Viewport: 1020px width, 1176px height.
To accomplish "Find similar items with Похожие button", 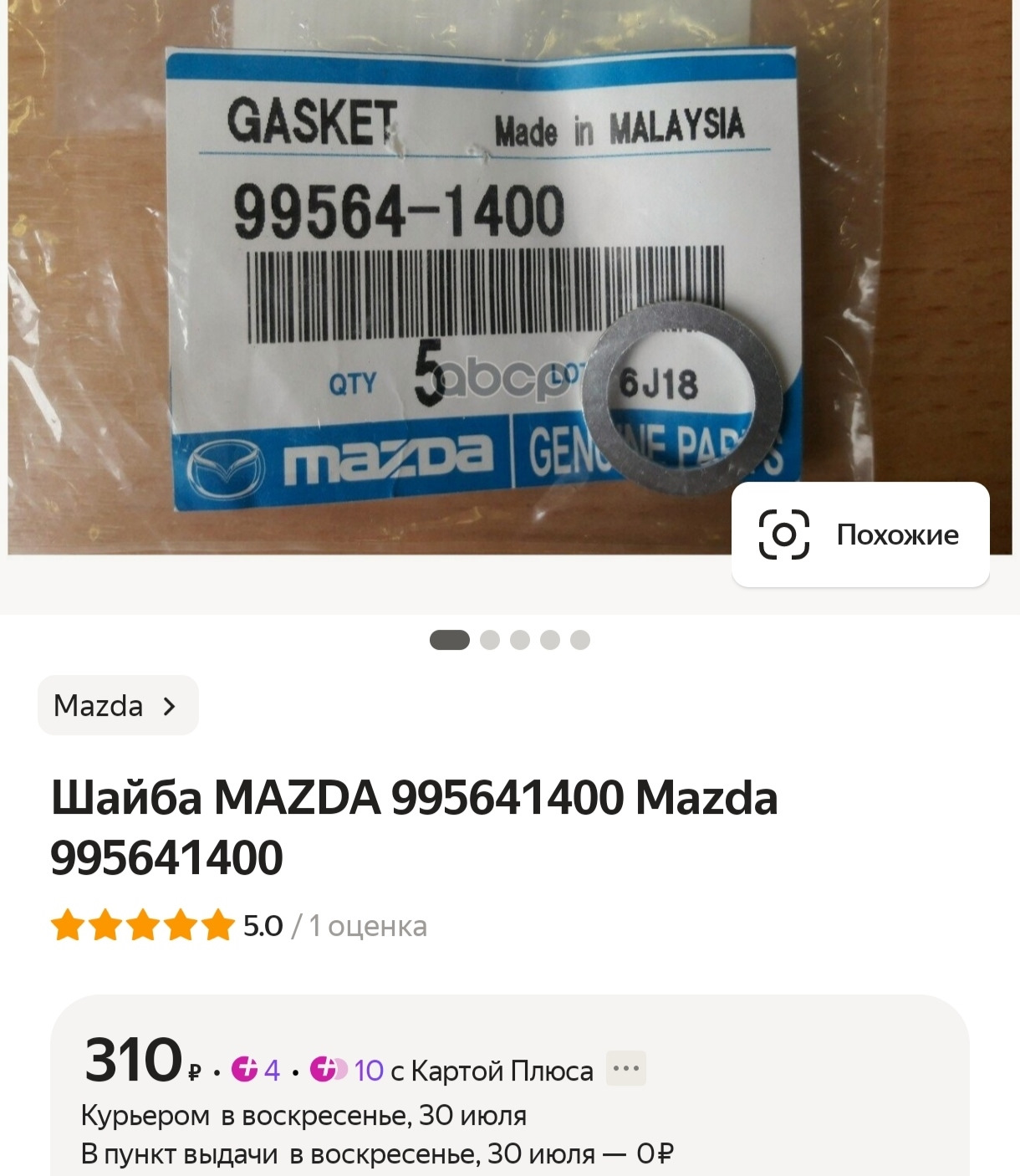I will pos(859,534).
